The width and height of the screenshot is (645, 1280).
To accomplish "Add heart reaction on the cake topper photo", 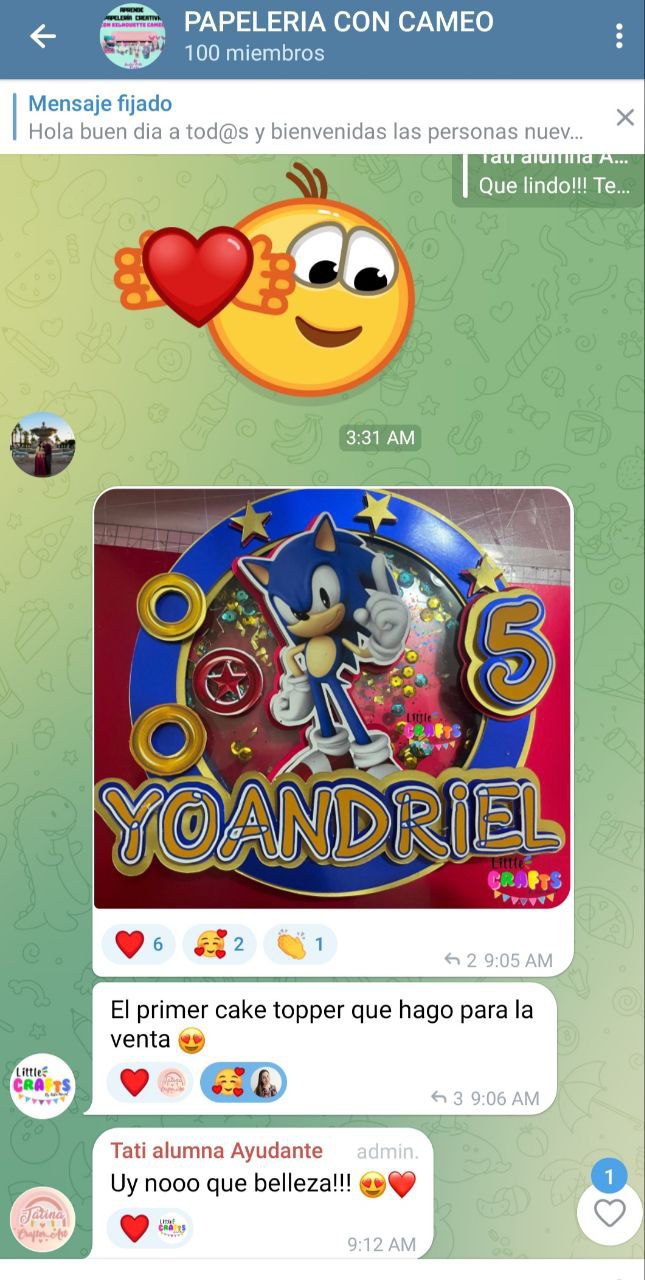I will coord(139,944).
